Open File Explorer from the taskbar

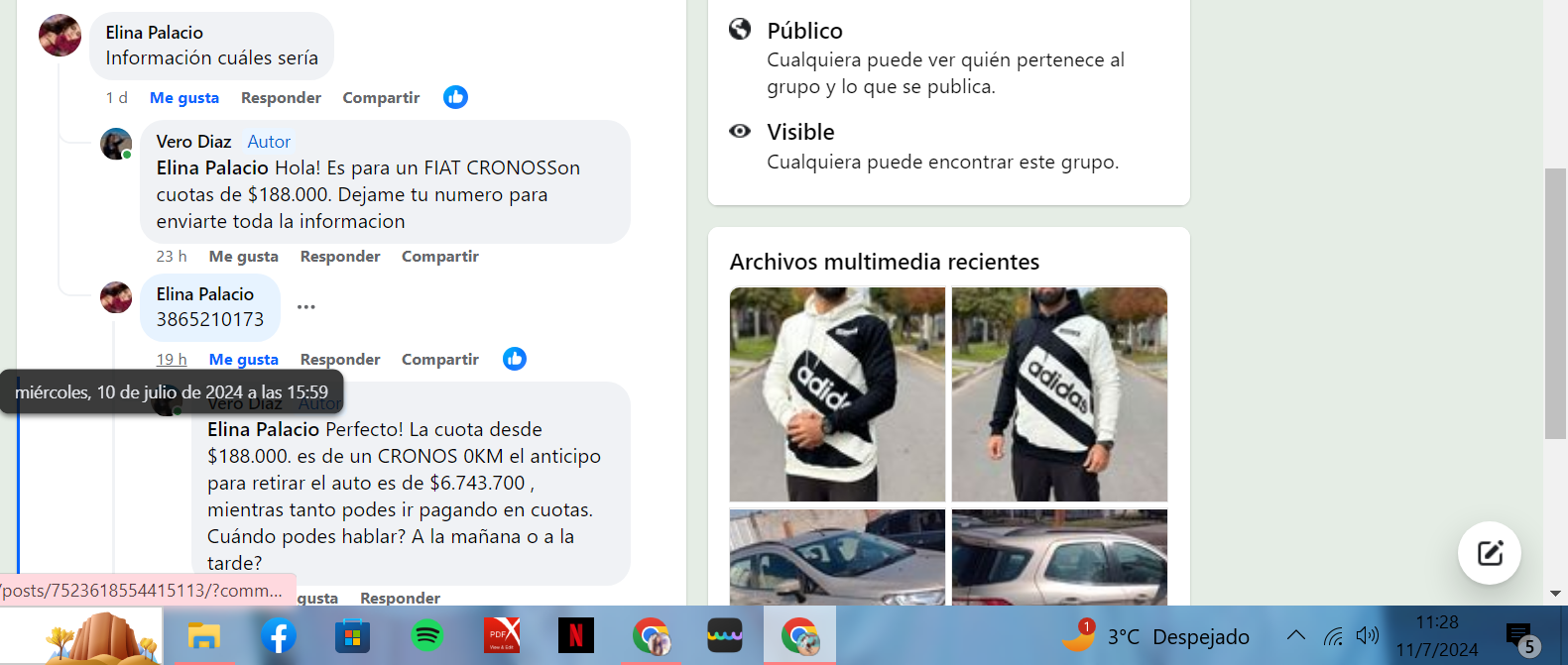204,635
